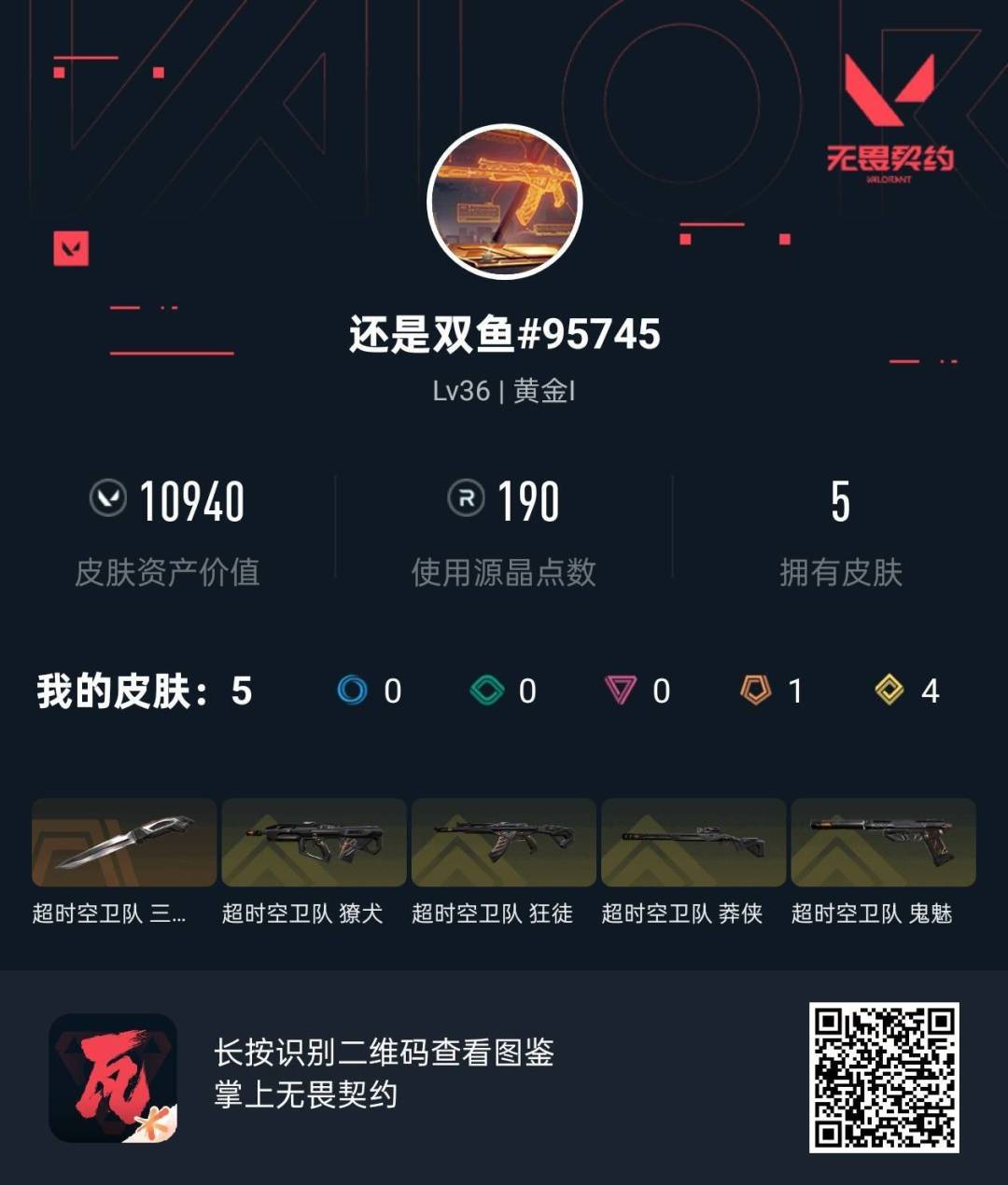Select the orange rarity tier icon
The height and width of the screenshot is (1185, 1008).
click(756, 690)
